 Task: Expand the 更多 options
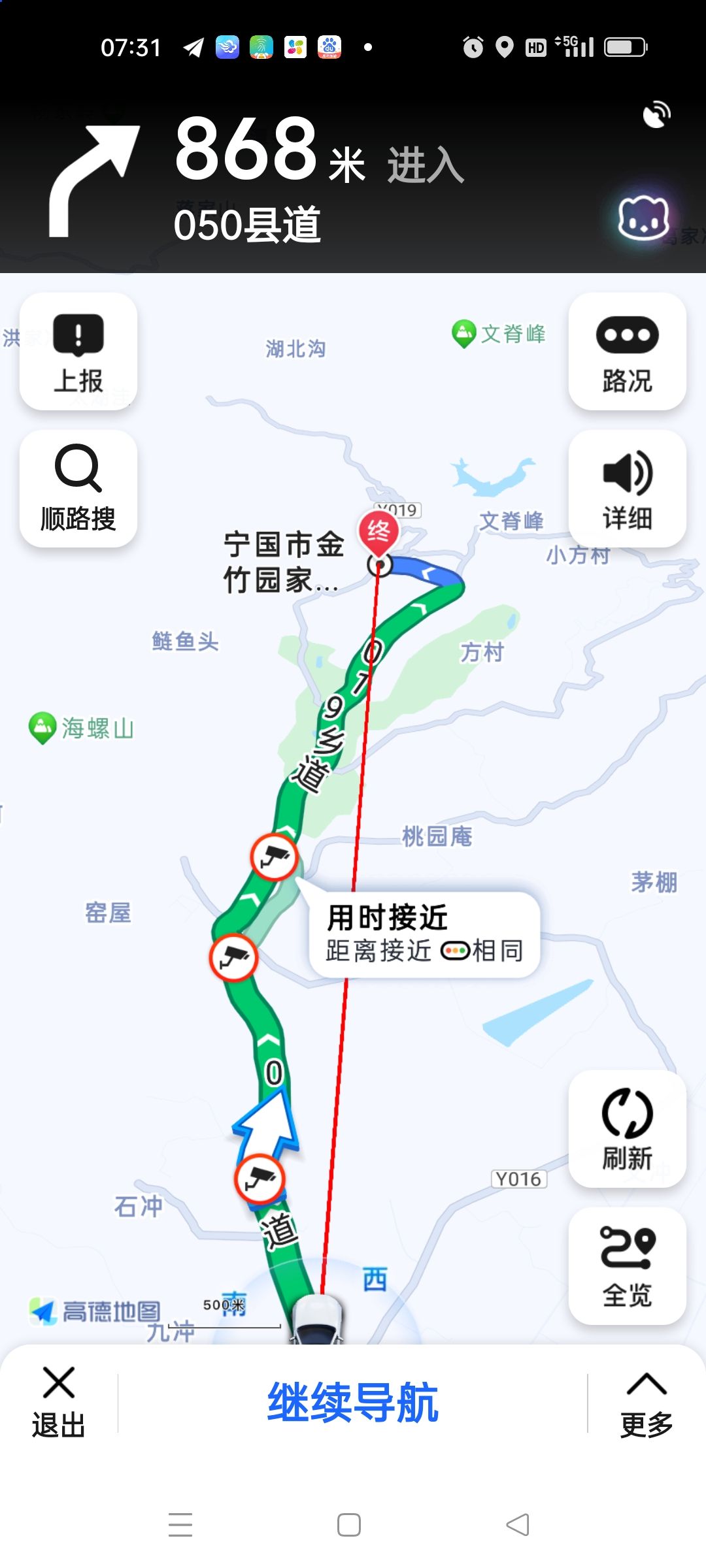646,1402
